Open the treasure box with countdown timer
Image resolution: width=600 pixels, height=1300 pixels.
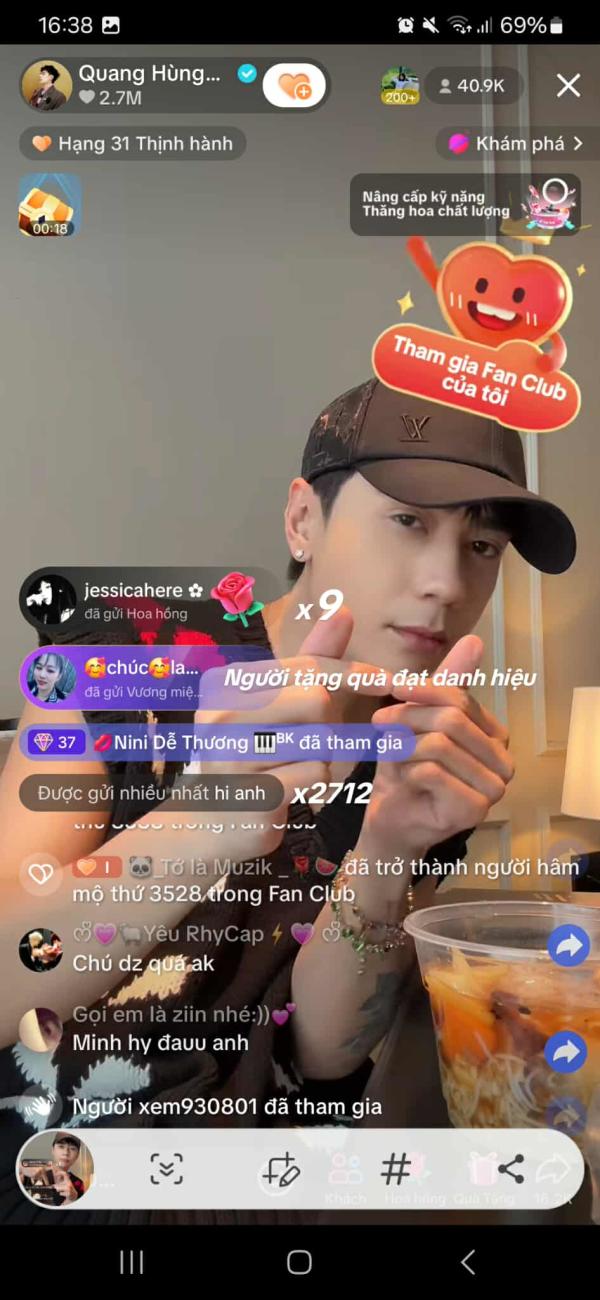point(49,205)
